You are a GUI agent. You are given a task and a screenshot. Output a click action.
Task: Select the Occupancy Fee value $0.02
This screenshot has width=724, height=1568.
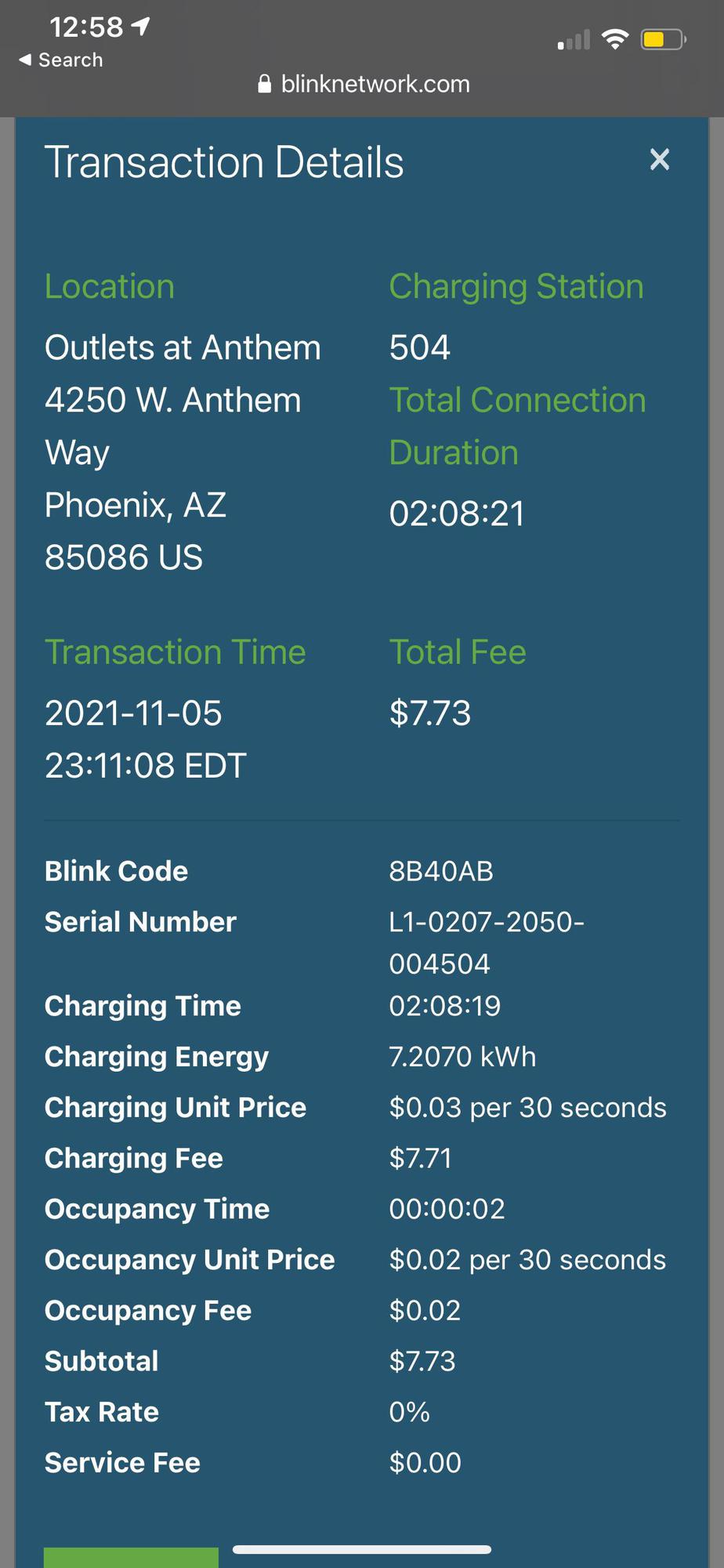tap(425, 1309)
